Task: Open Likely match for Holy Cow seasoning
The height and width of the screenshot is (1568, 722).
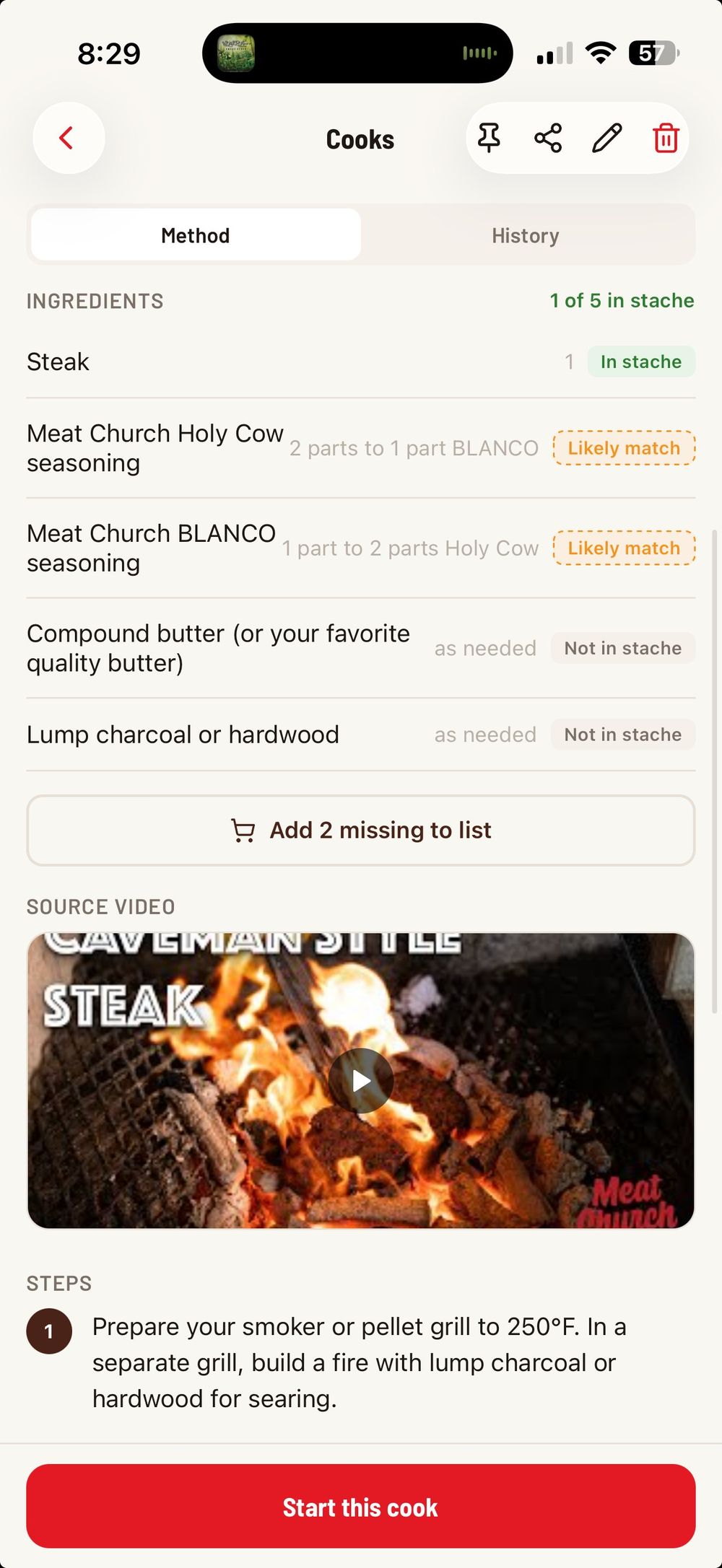Action: 624,448
